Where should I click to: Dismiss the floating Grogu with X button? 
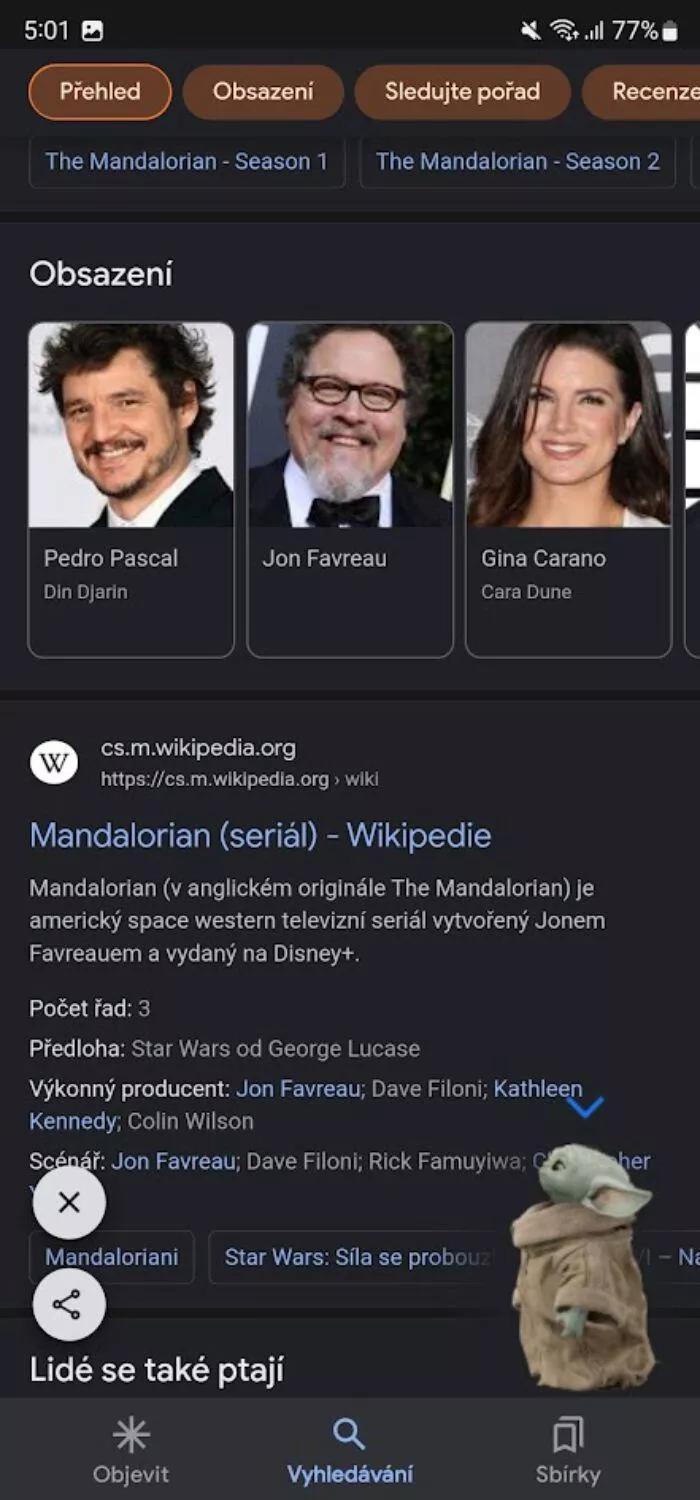click(x=69, y=1203)
